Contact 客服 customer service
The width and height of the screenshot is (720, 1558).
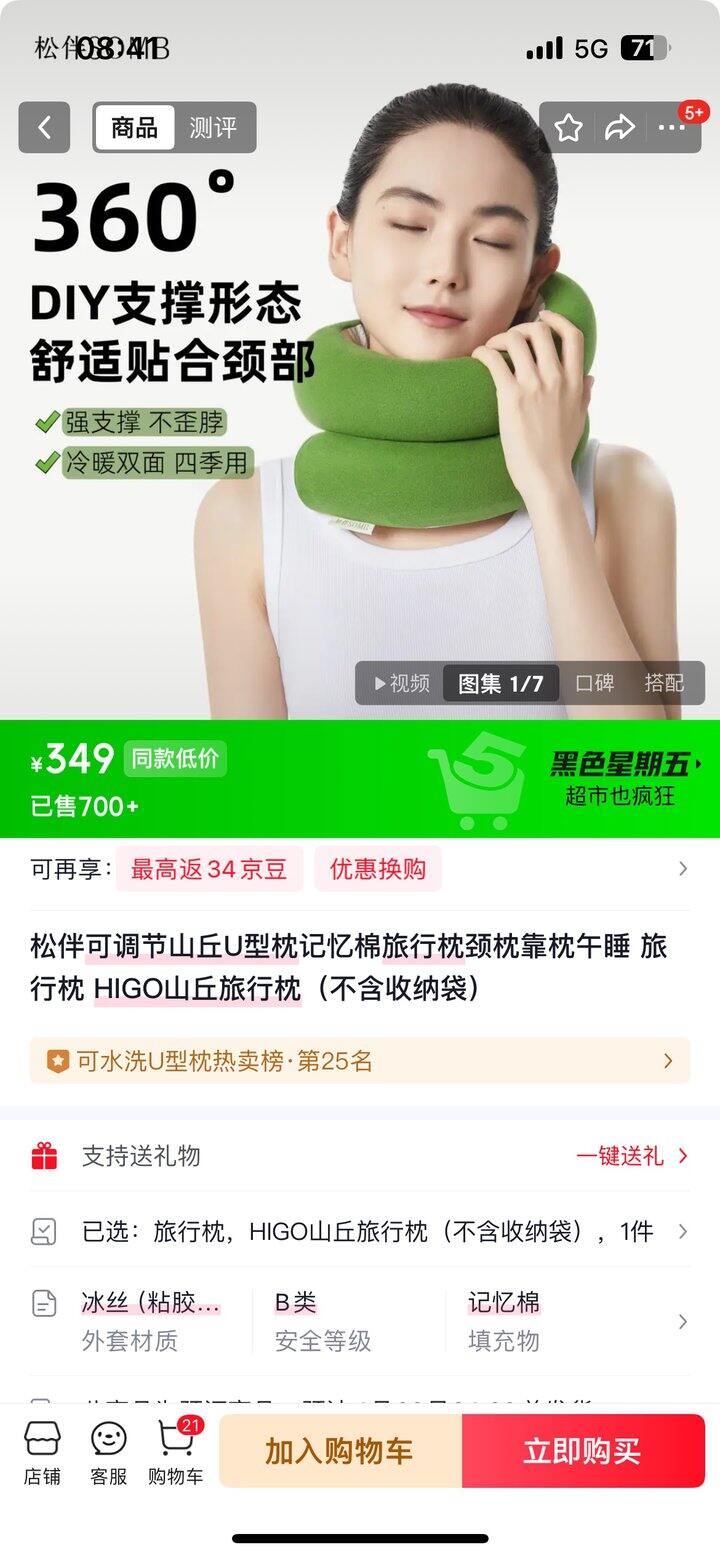[108, 1452]
